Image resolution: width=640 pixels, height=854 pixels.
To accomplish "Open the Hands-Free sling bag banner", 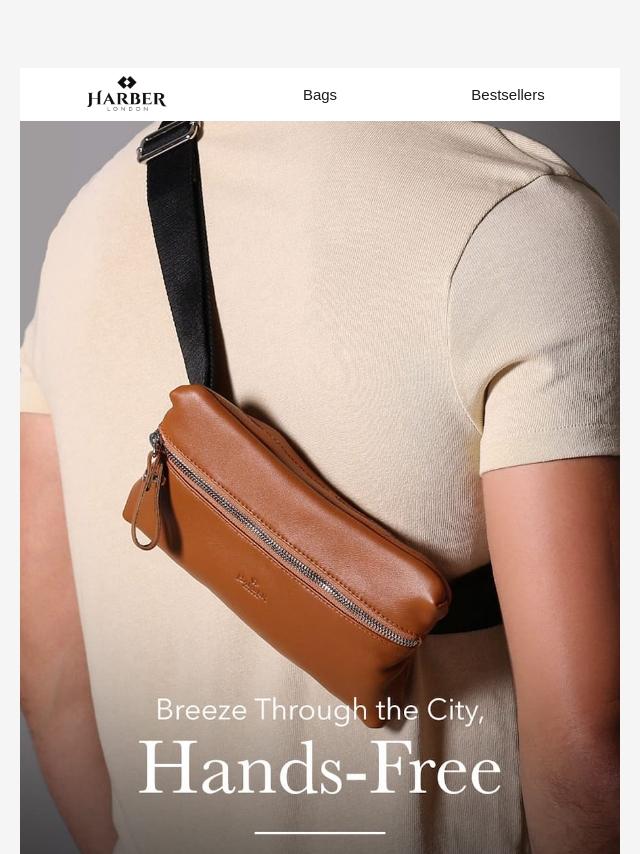I will 320,500.
